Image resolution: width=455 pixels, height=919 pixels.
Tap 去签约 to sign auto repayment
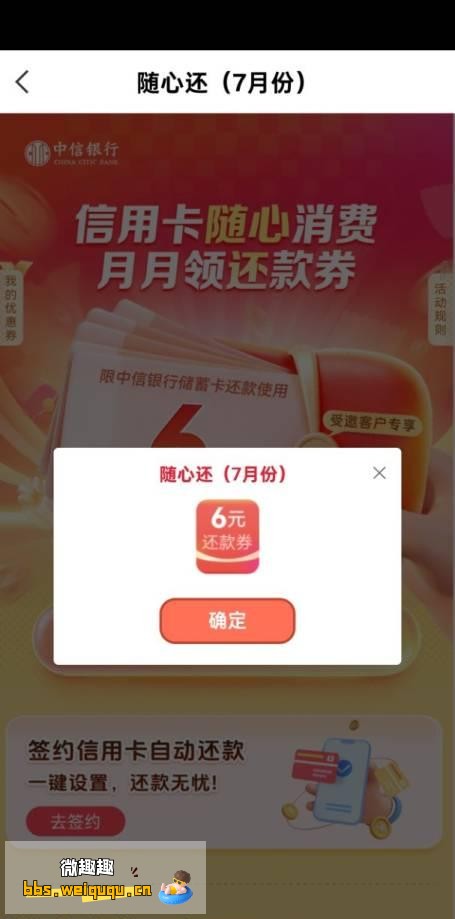[76, 822]
